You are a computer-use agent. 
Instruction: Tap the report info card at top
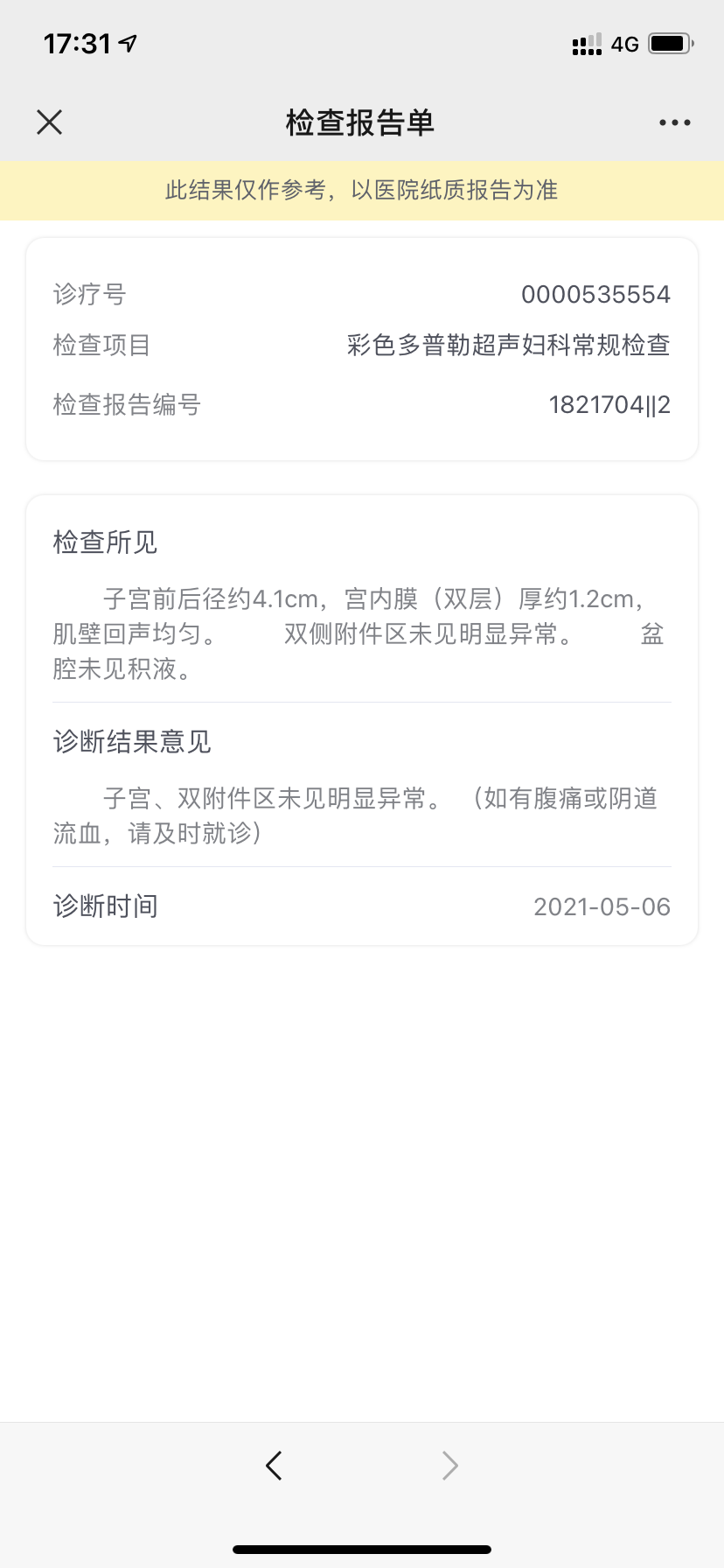(361, 348)
